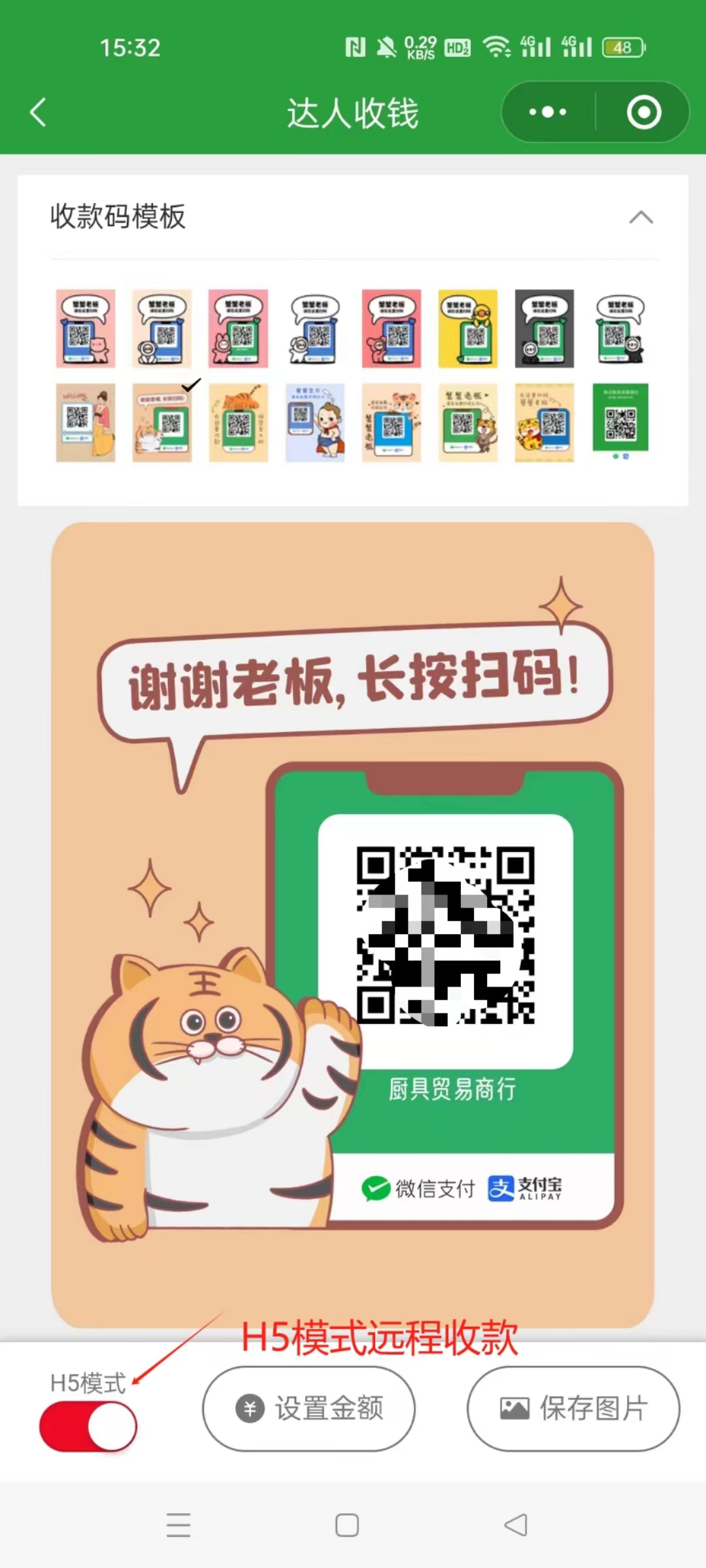
Task: Select the yellow duck template
Action: point(467,329)
